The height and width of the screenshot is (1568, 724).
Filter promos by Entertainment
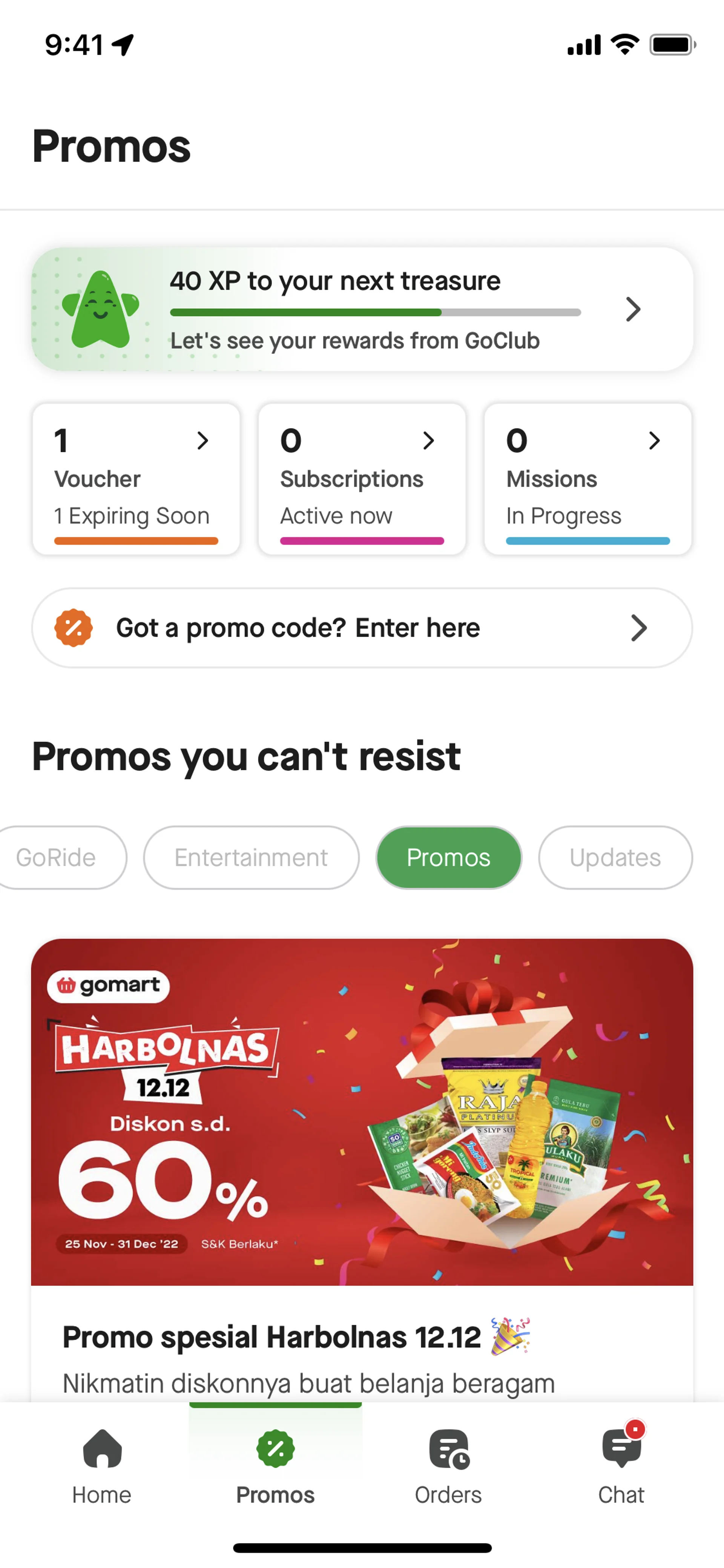tap(251, 858)
